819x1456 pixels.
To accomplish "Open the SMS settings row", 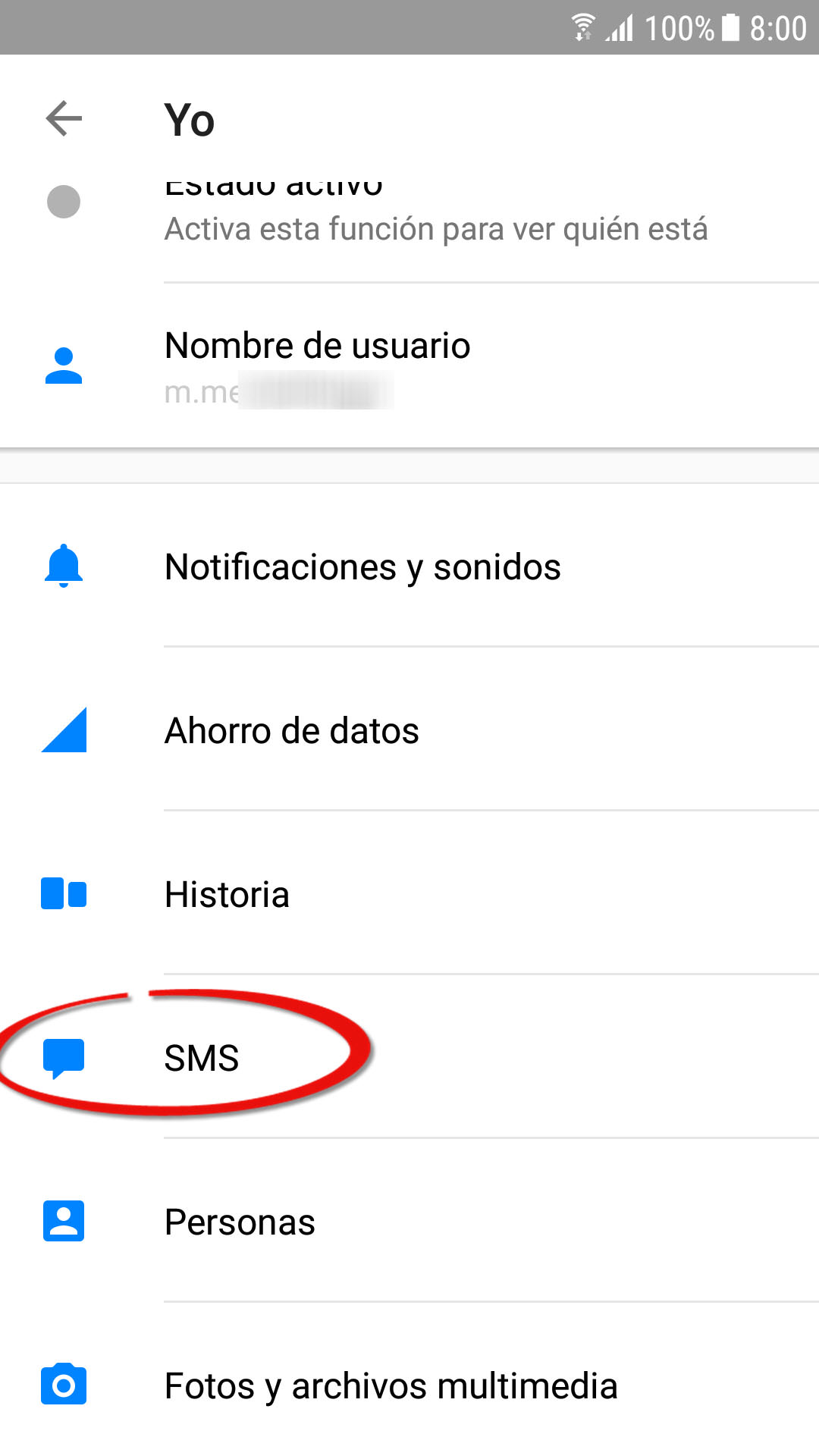I will (409, 1058).
